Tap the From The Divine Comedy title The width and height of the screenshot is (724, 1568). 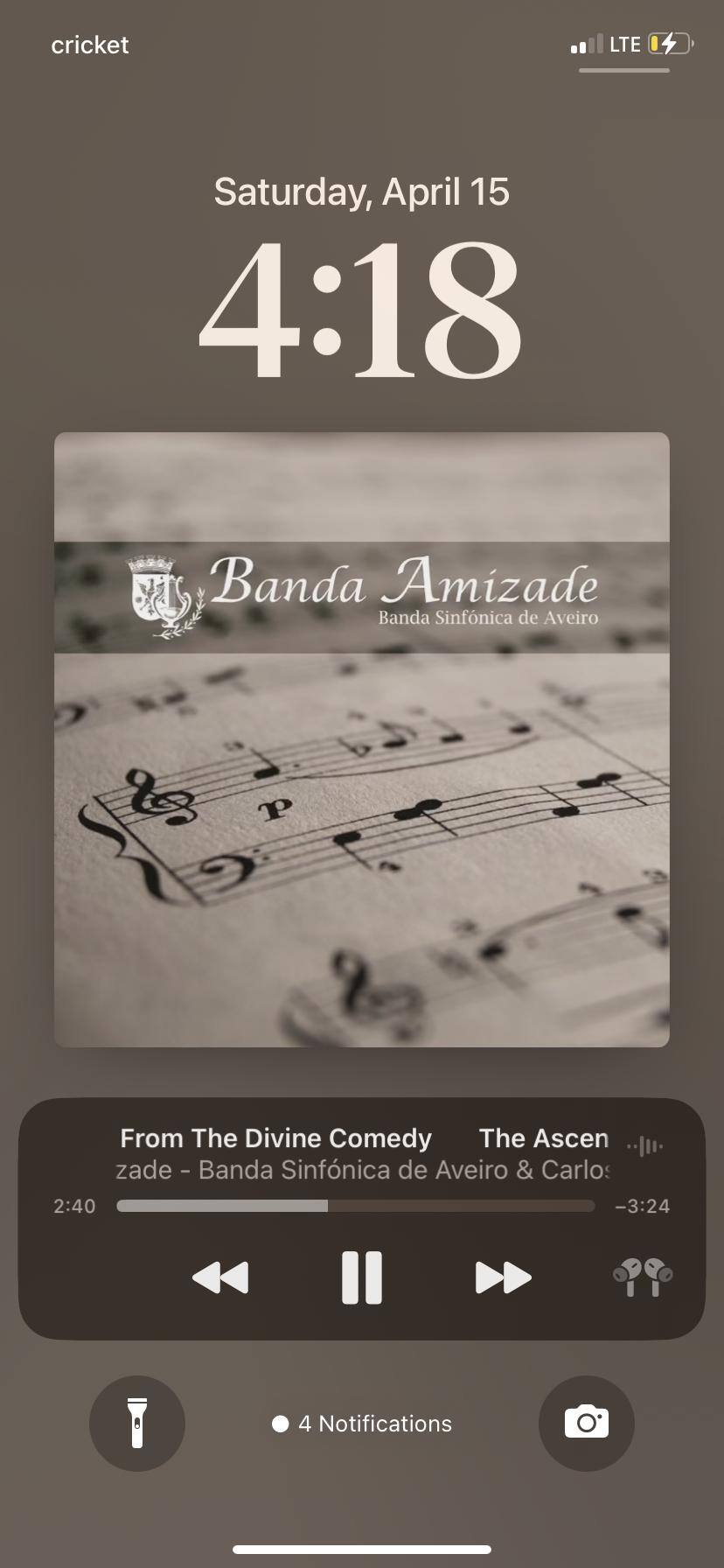(x=276, y=1138)
